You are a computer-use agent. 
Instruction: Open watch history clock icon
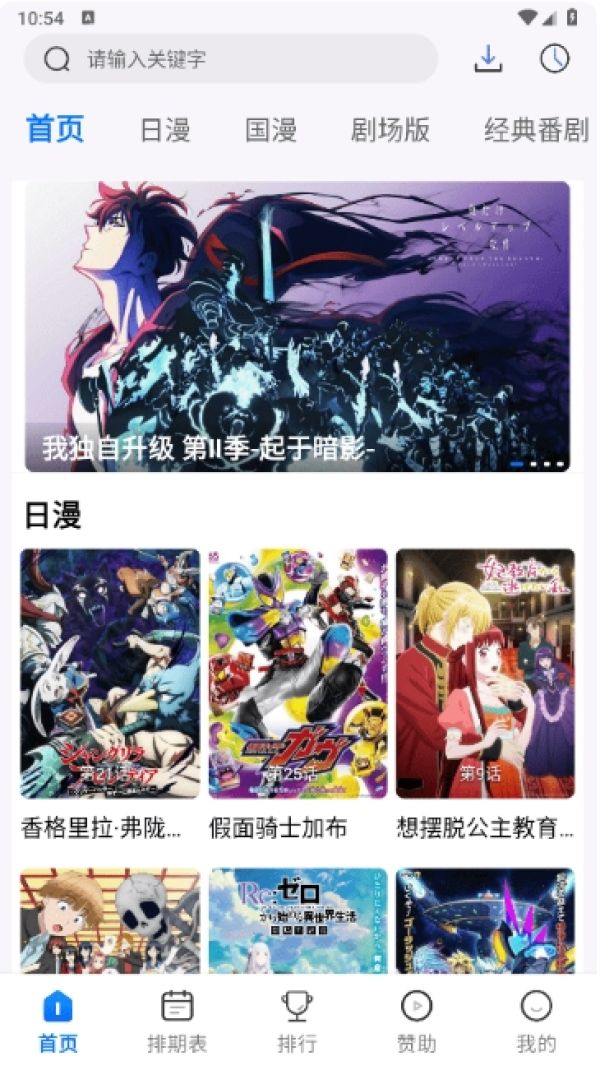(554, 59)
